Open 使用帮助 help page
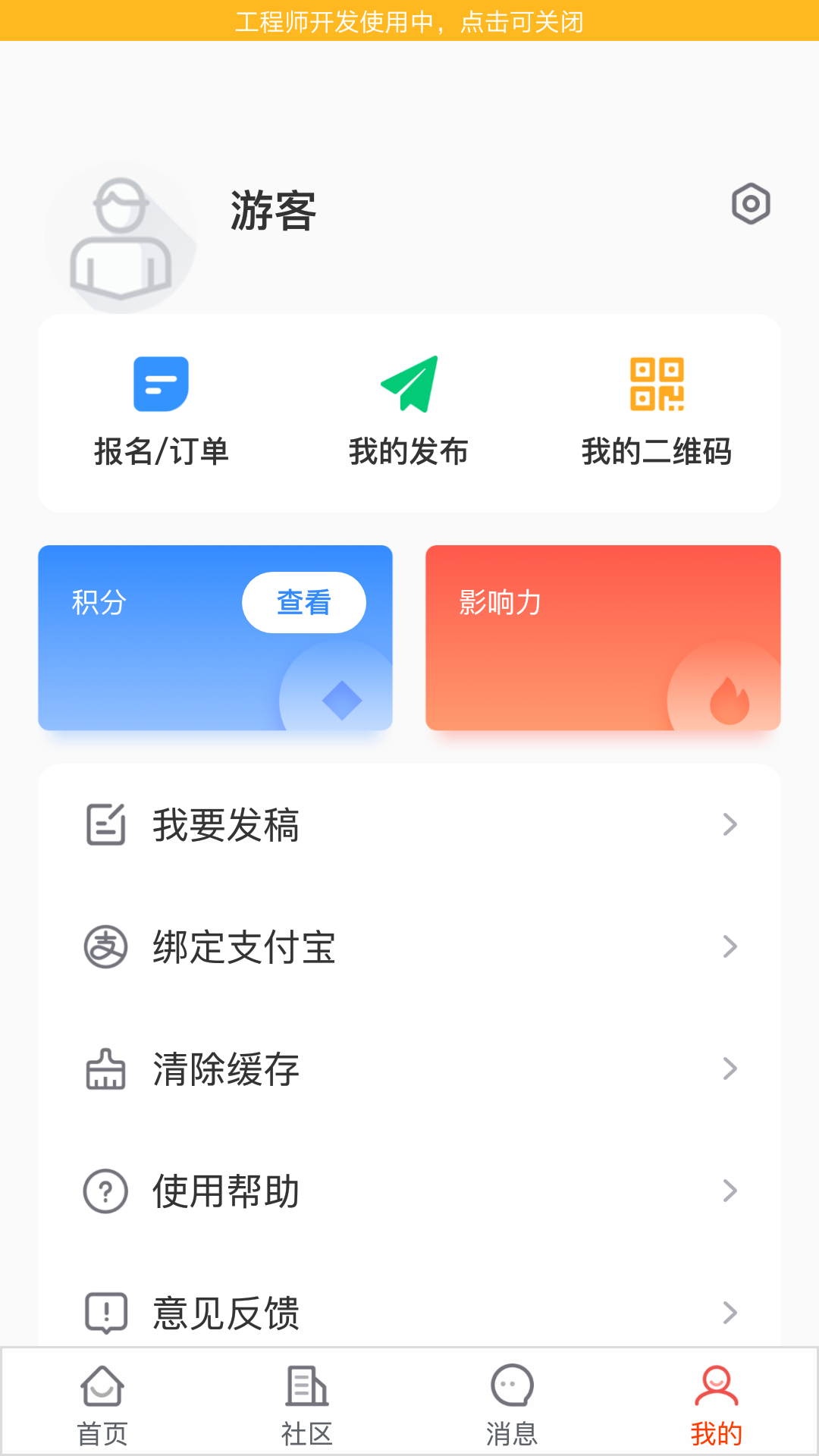819x1456 pixels. [409, 1191]
